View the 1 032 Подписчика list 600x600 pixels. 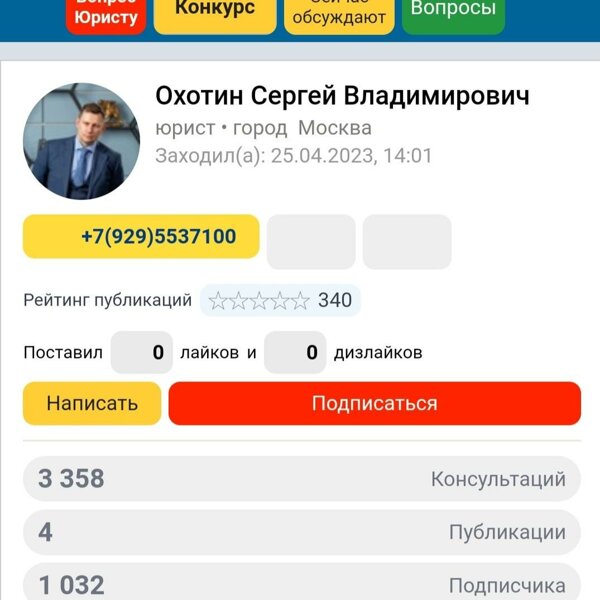[x=301, y=584]
